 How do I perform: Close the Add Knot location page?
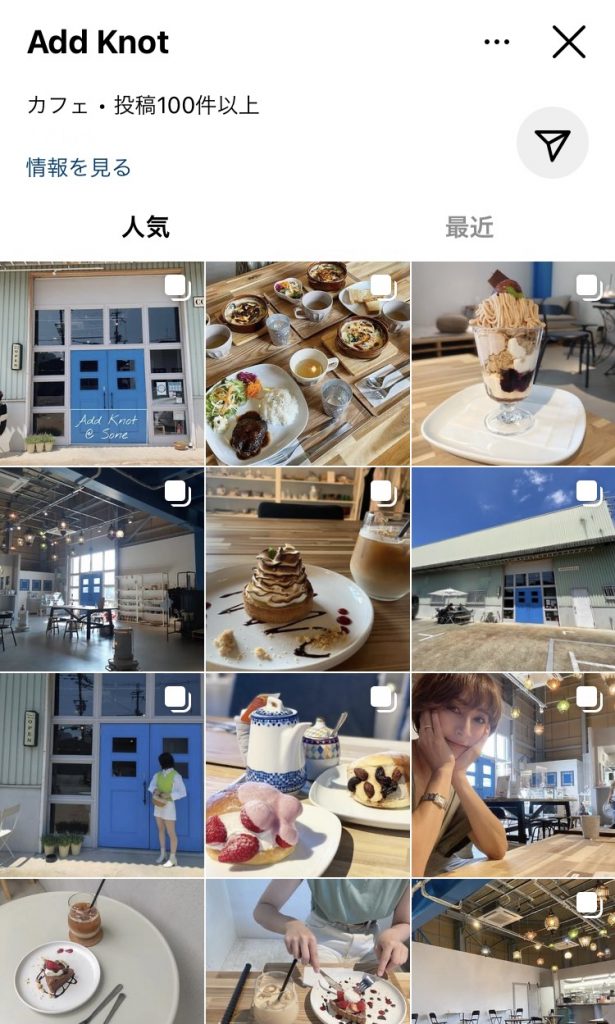click(569, 42)
